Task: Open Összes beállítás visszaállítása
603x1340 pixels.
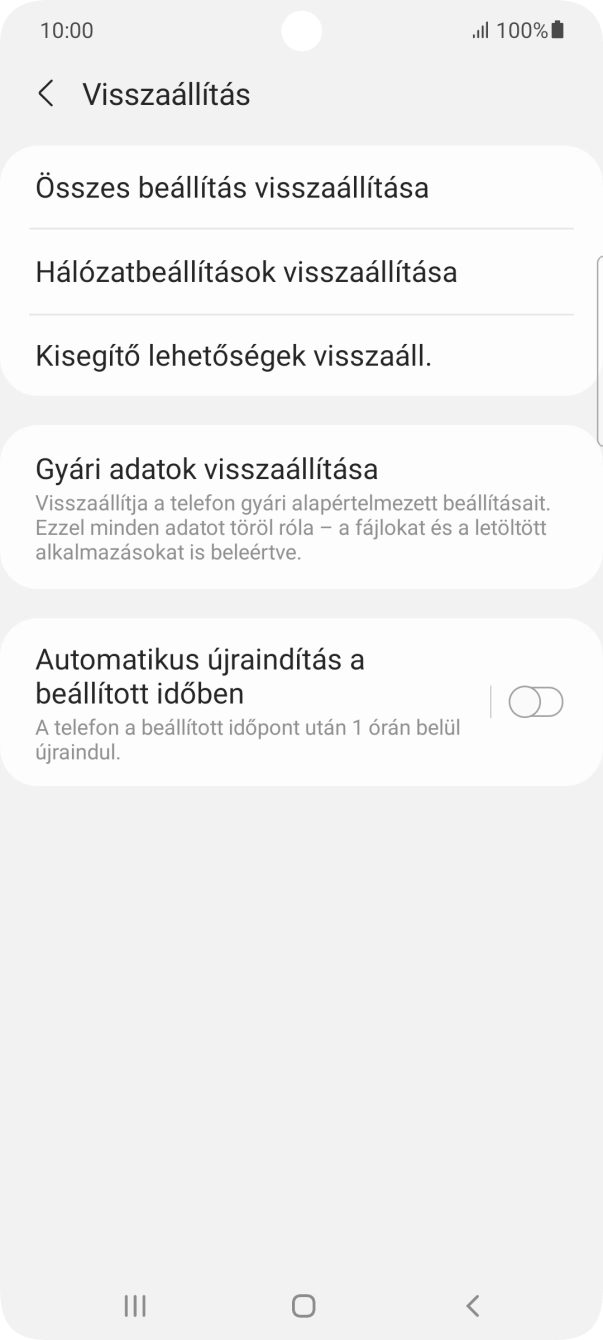Action: coord(232,188)
